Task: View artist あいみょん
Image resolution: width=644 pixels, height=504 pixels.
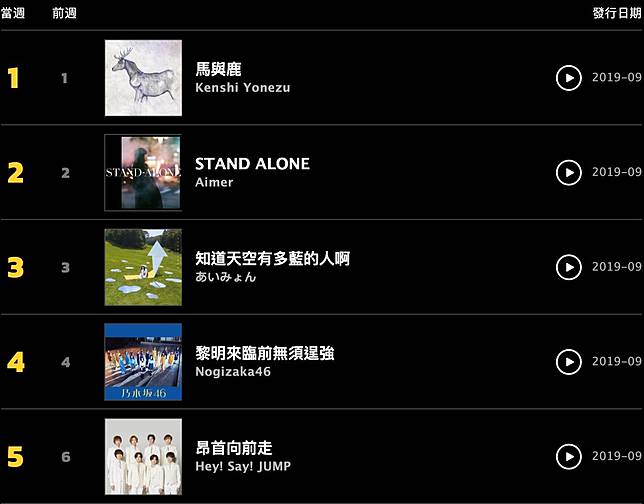Action: click(225, 277)
